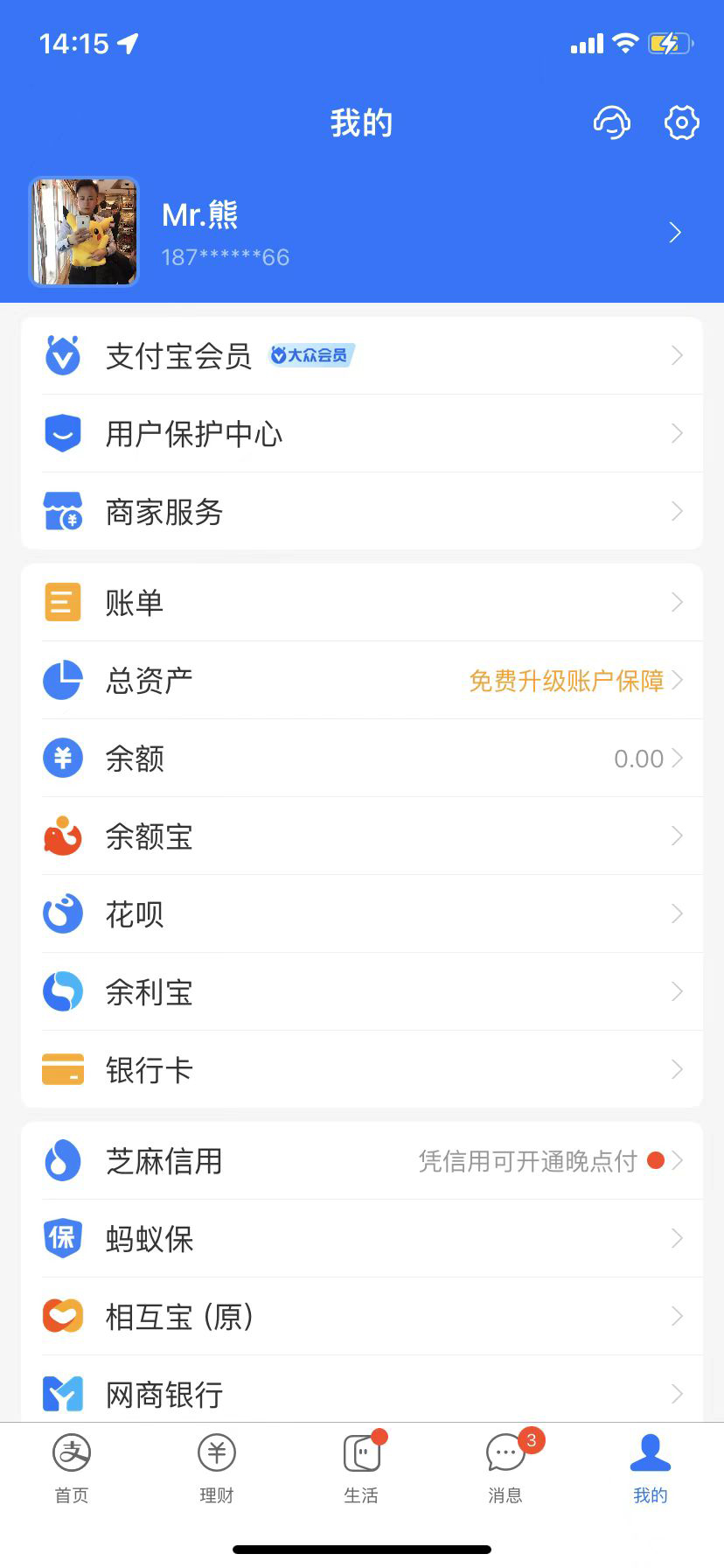Open the settings gear
Image resolution: width=724 pixels, height=1568 pixels.
point(681,122)
